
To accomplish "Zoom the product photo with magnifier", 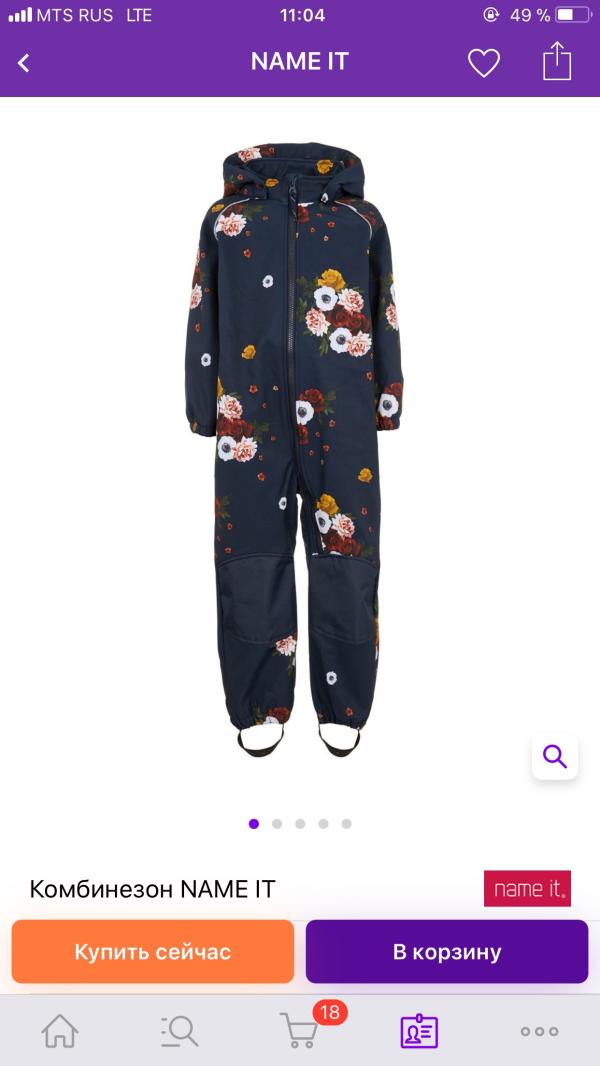I will [555, 756].
